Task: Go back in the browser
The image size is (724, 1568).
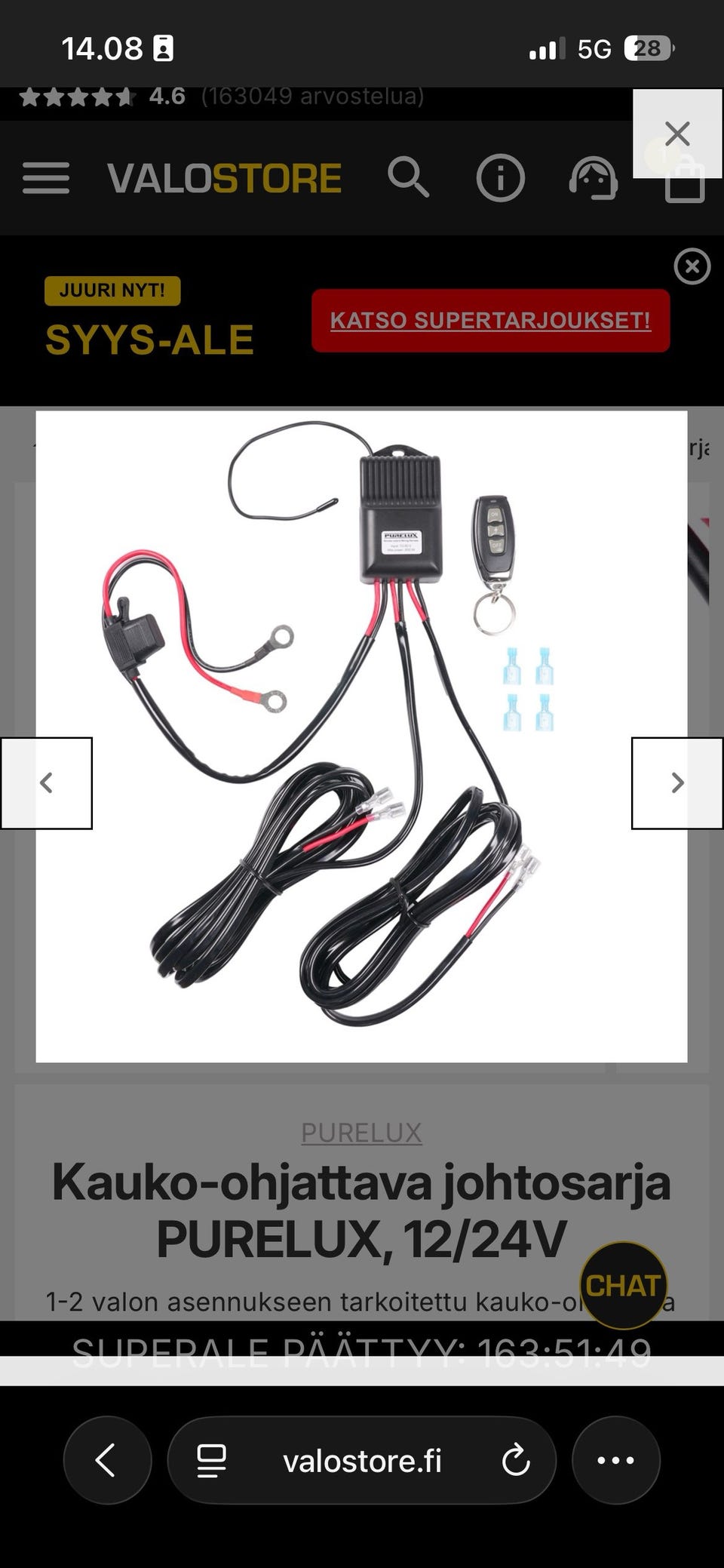Action: click(x=107, y=1460)
